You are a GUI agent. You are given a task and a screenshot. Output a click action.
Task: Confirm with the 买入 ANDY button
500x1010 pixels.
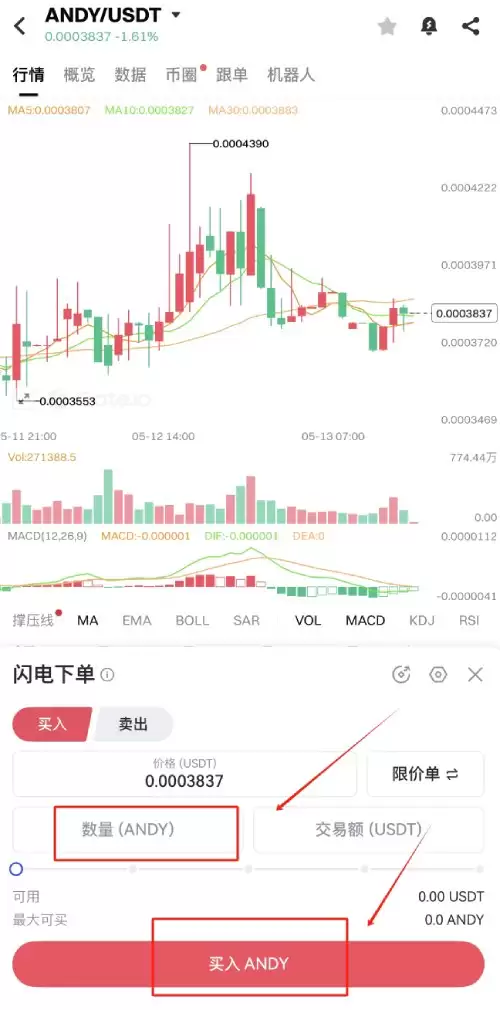(248, 964)
